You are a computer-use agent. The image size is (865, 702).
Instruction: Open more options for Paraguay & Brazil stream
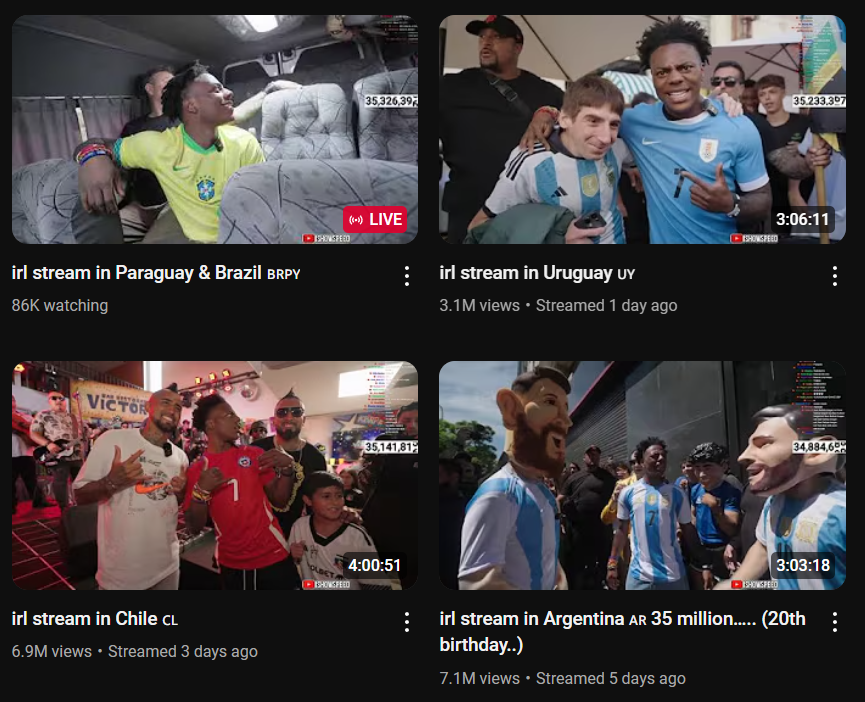click(x=406, y=276)
